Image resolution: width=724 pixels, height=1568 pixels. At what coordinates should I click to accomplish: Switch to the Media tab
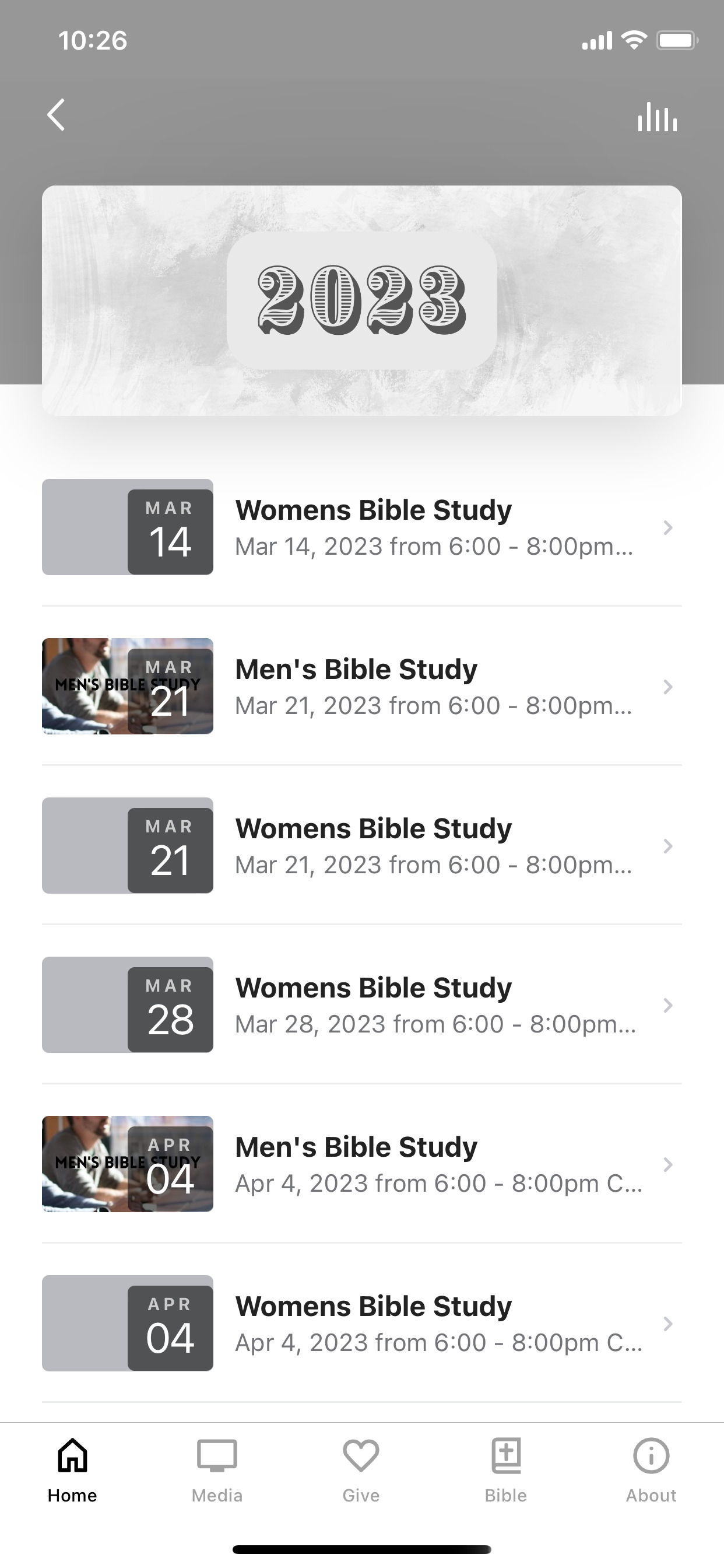pyautogui.click(x=217, y=1471)
